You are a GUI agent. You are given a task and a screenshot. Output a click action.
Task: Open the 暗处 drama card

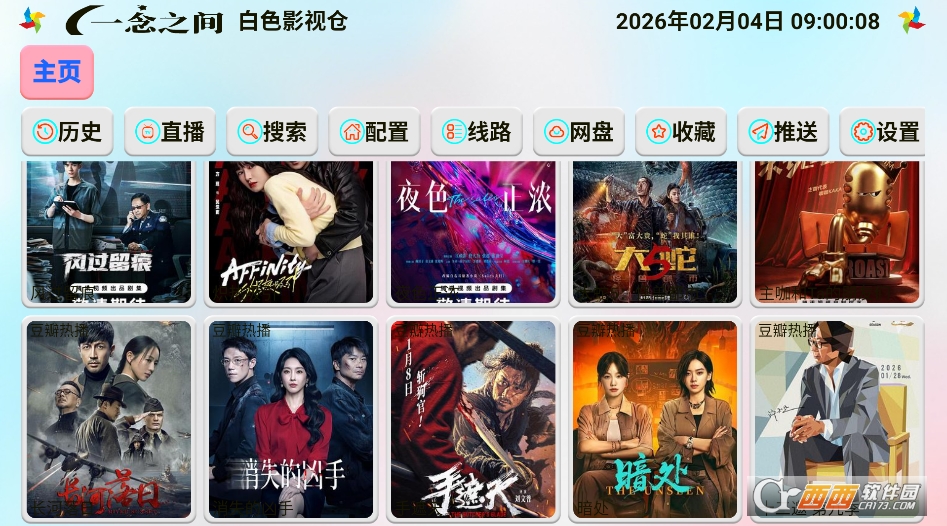click(655, 420)
